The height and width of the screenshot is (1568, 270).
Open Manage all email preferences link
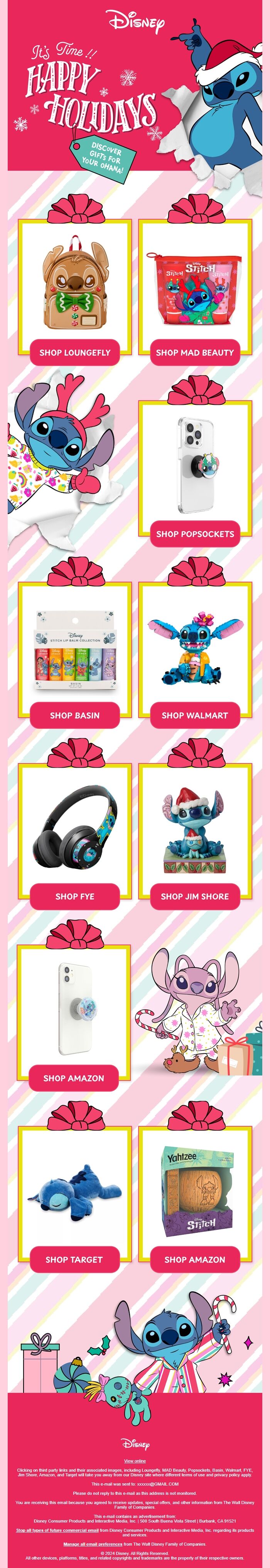[93, 1544]
